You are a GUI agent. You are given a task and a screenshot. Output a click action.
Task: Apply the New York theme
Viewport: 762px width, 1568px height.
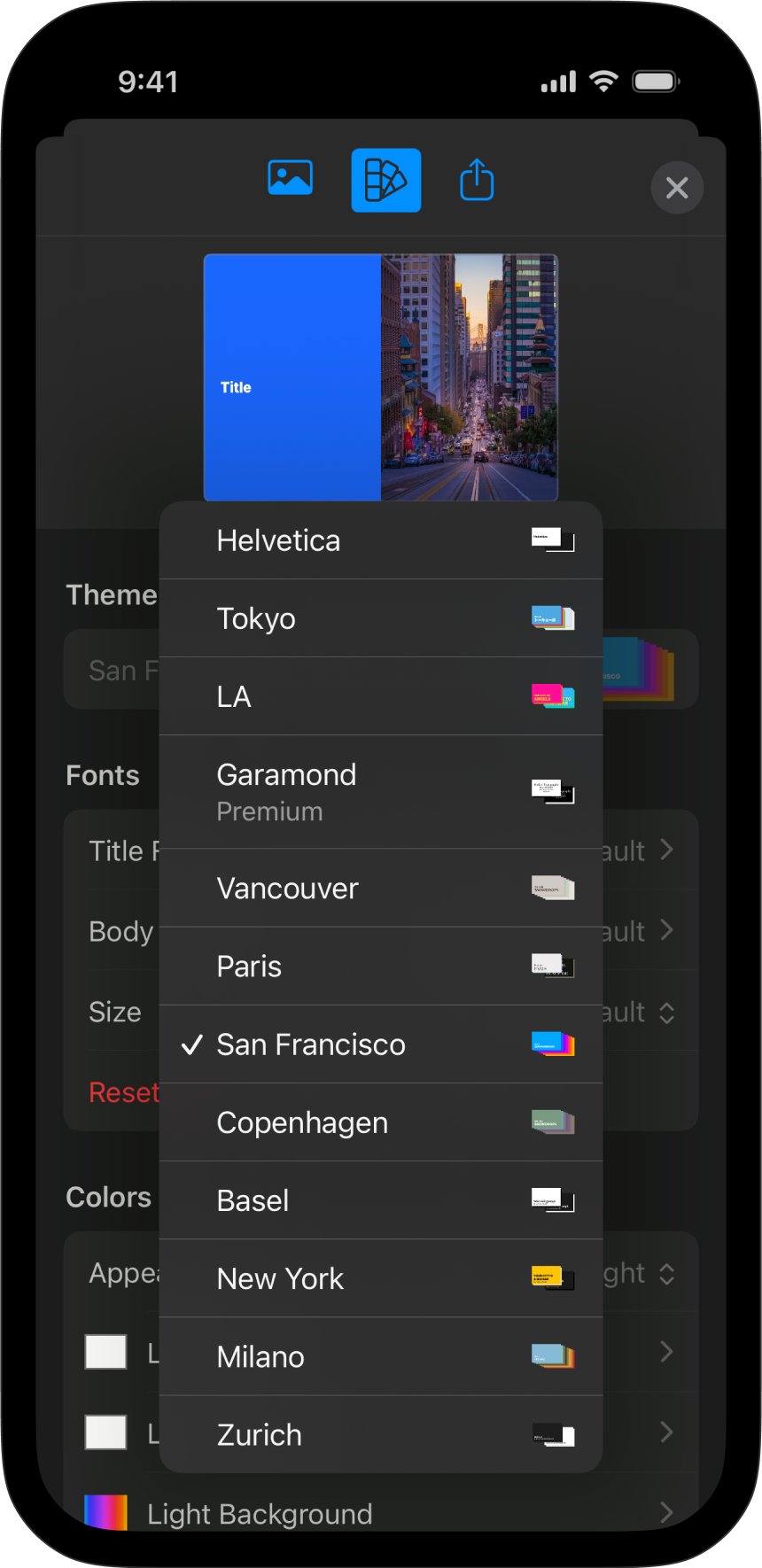tap(381, 1278)
